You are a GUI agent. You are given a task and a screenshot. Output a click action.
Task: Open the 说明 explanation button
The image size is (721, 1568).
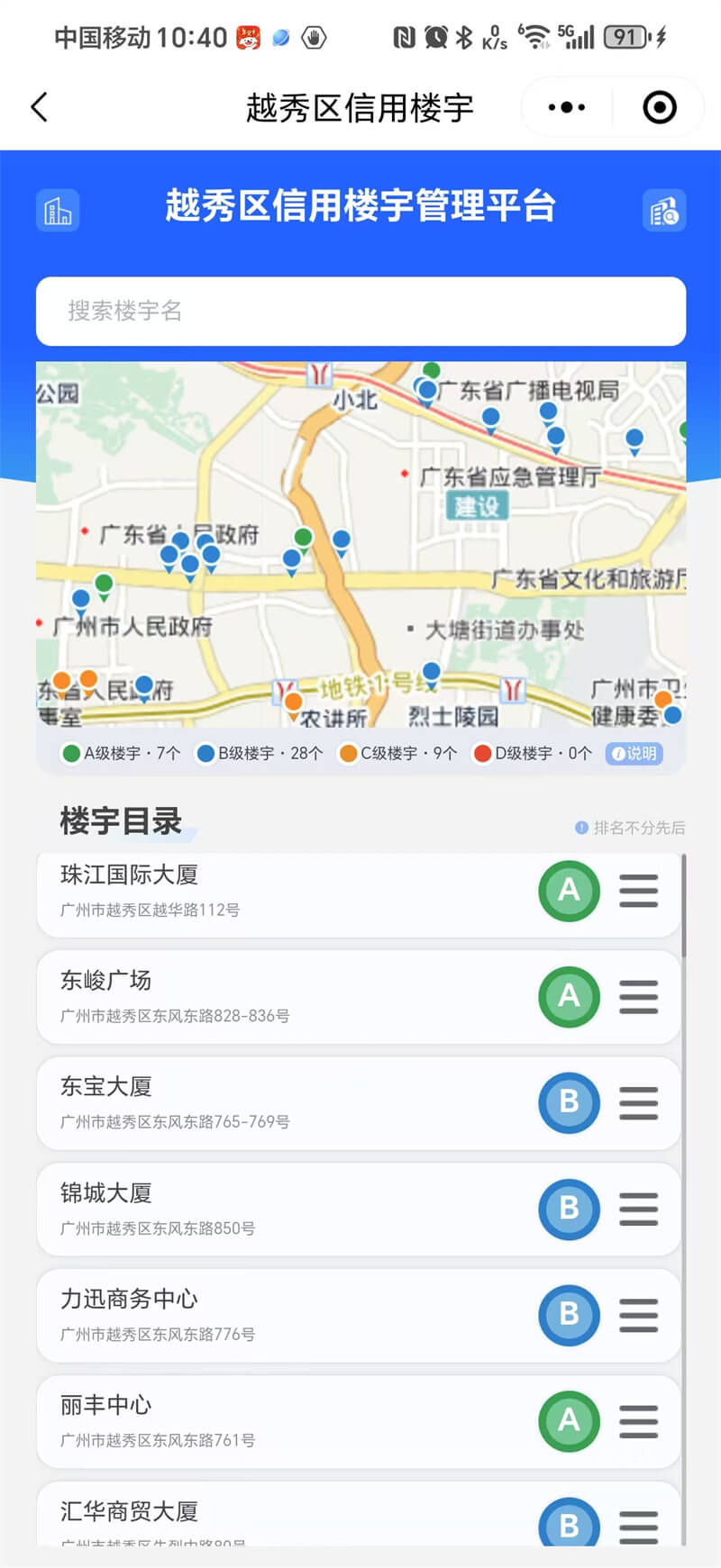pyautogui.click(x=634, y=753)
